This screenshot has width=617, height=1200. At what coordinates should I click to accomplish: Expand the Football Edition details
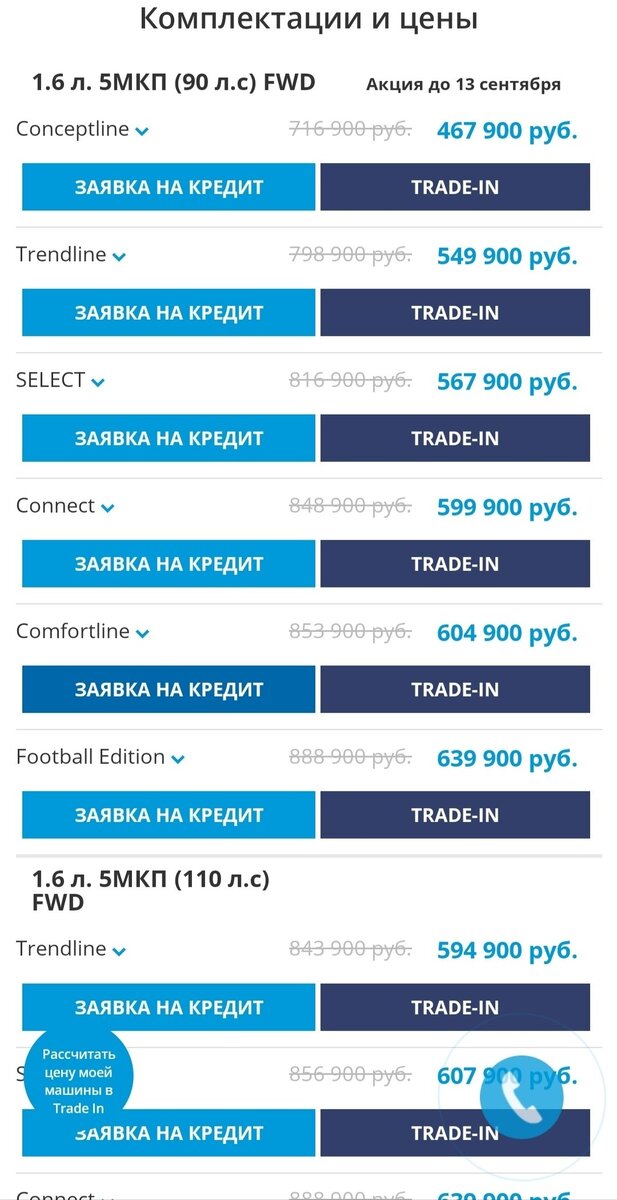(x=100, y=757)
